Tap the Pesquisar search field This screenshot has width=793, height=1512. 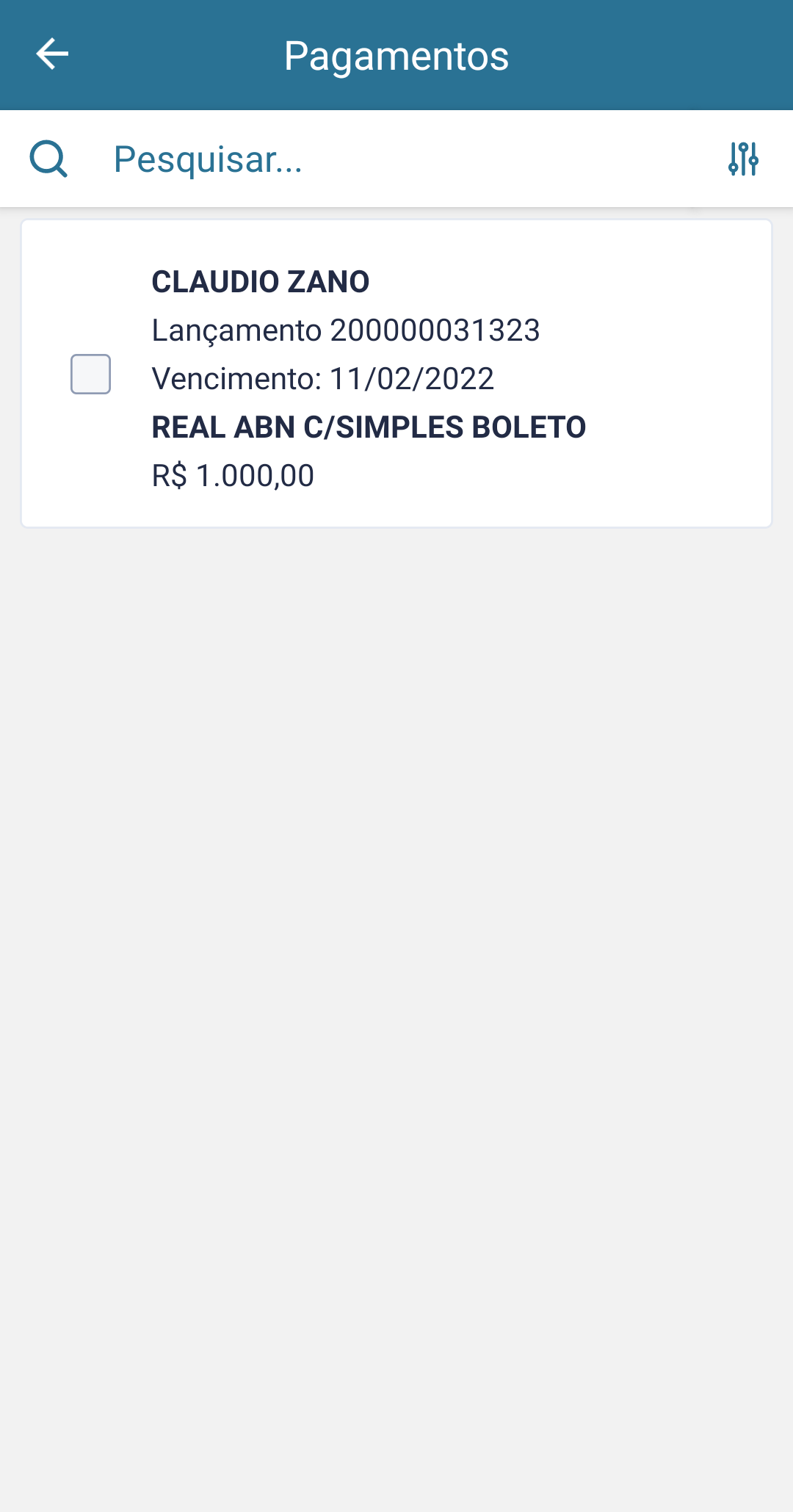click(396, 159)
